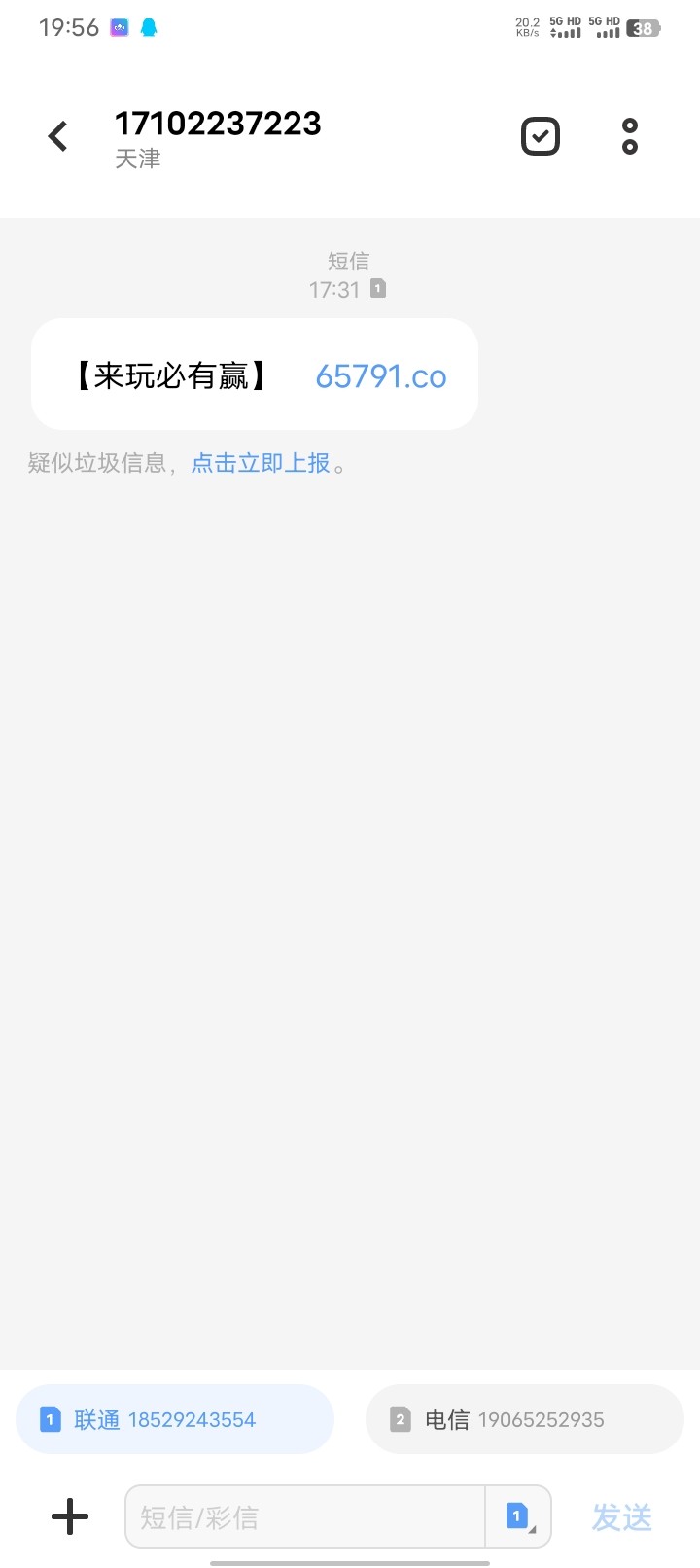Switch to SIM card 电信 19065252935
The width and height of the screenshot is (700, 1568).
524,1418
